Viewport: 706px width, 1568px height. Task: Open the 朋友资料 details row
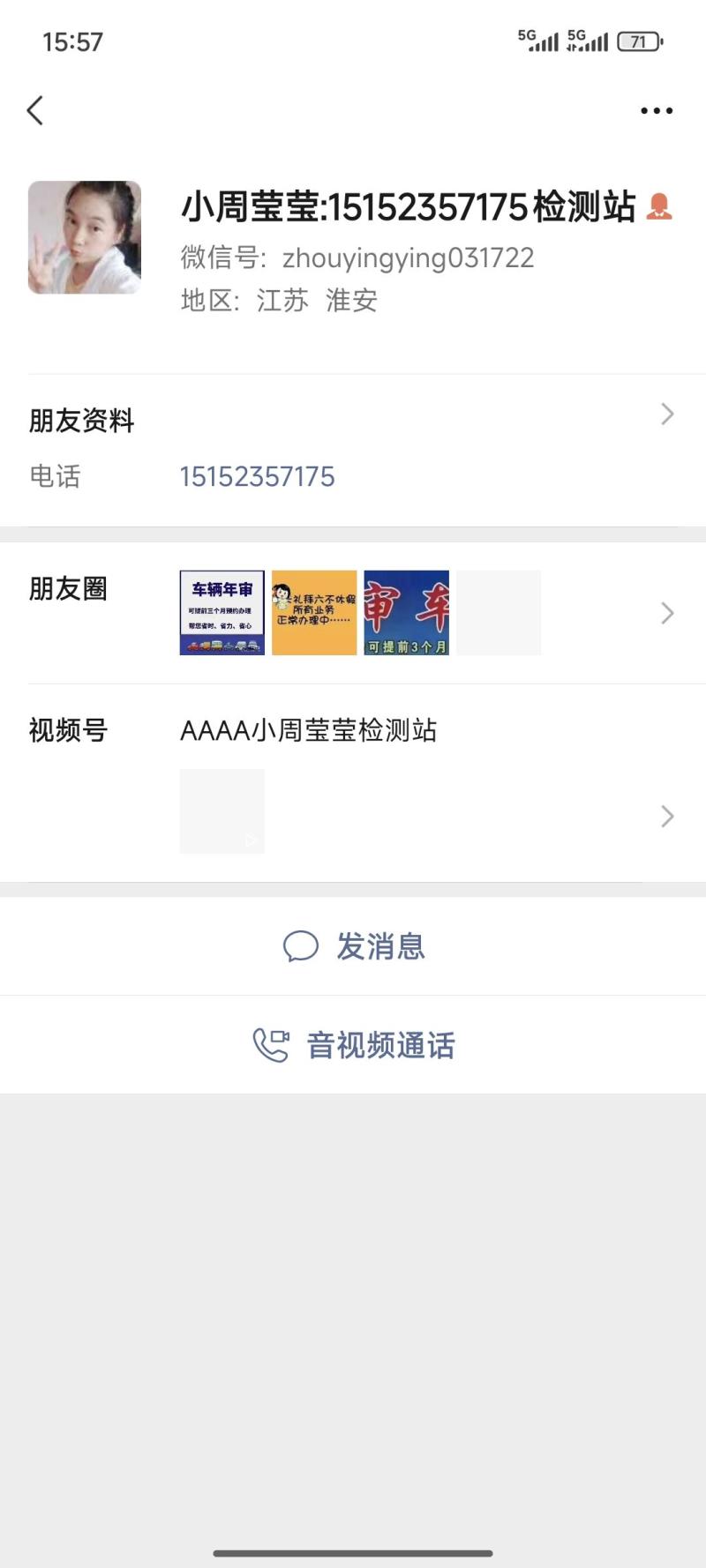[x=353, y=416]
